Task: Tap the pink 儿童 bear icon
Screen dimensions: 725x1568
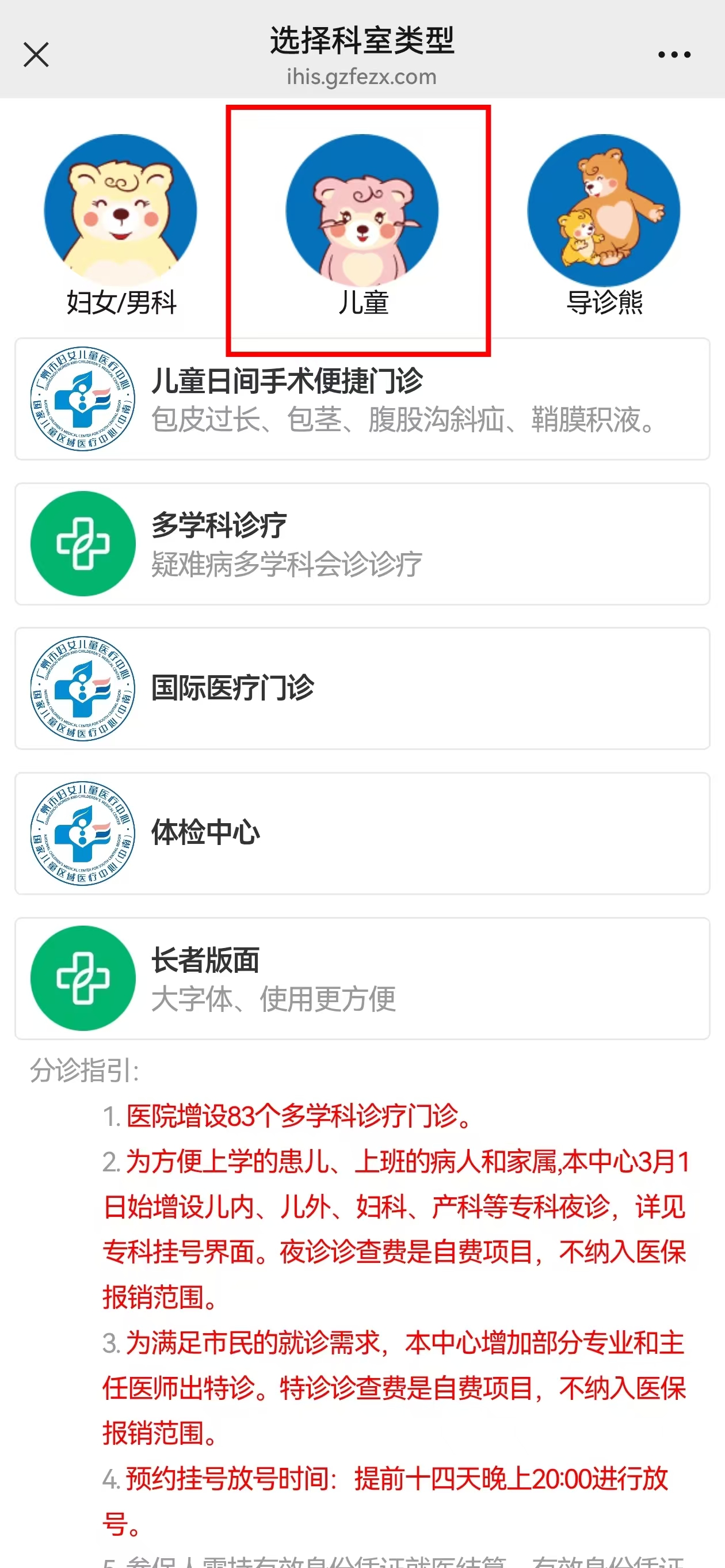Action: [x=361, y=210]
